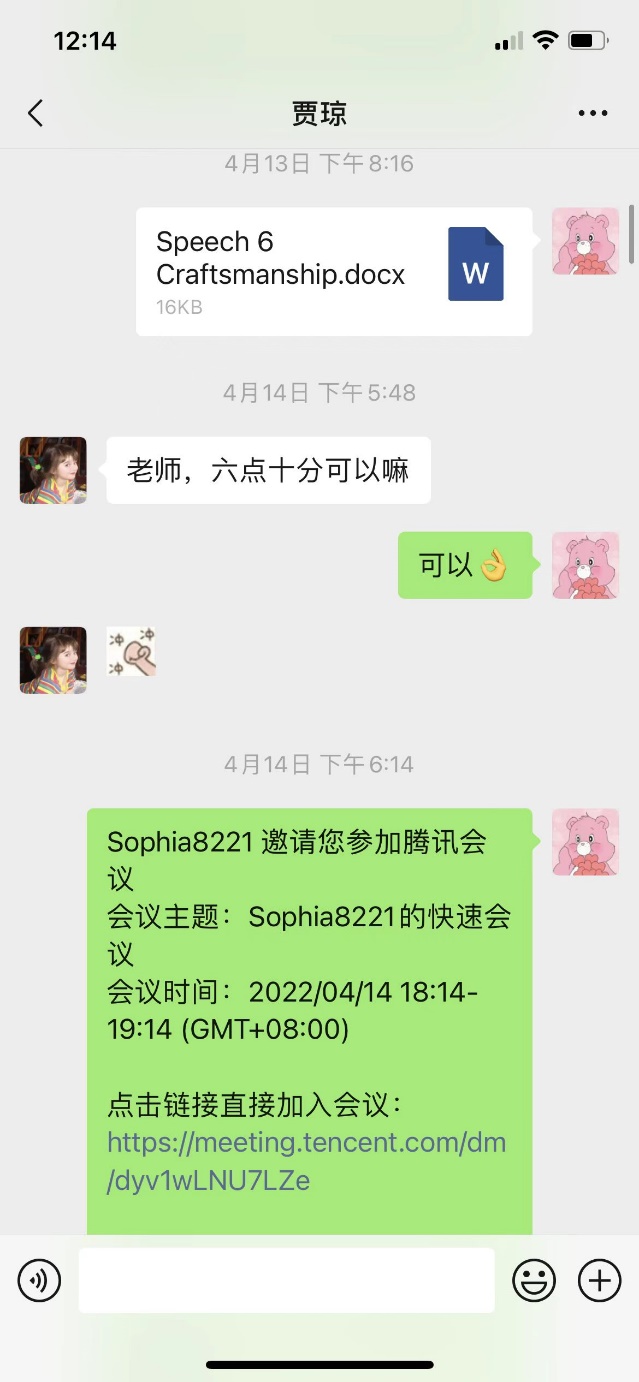Open Speech 6 Craftsmanship.docx file
The image size is (639, 1382).
[333, 271]
